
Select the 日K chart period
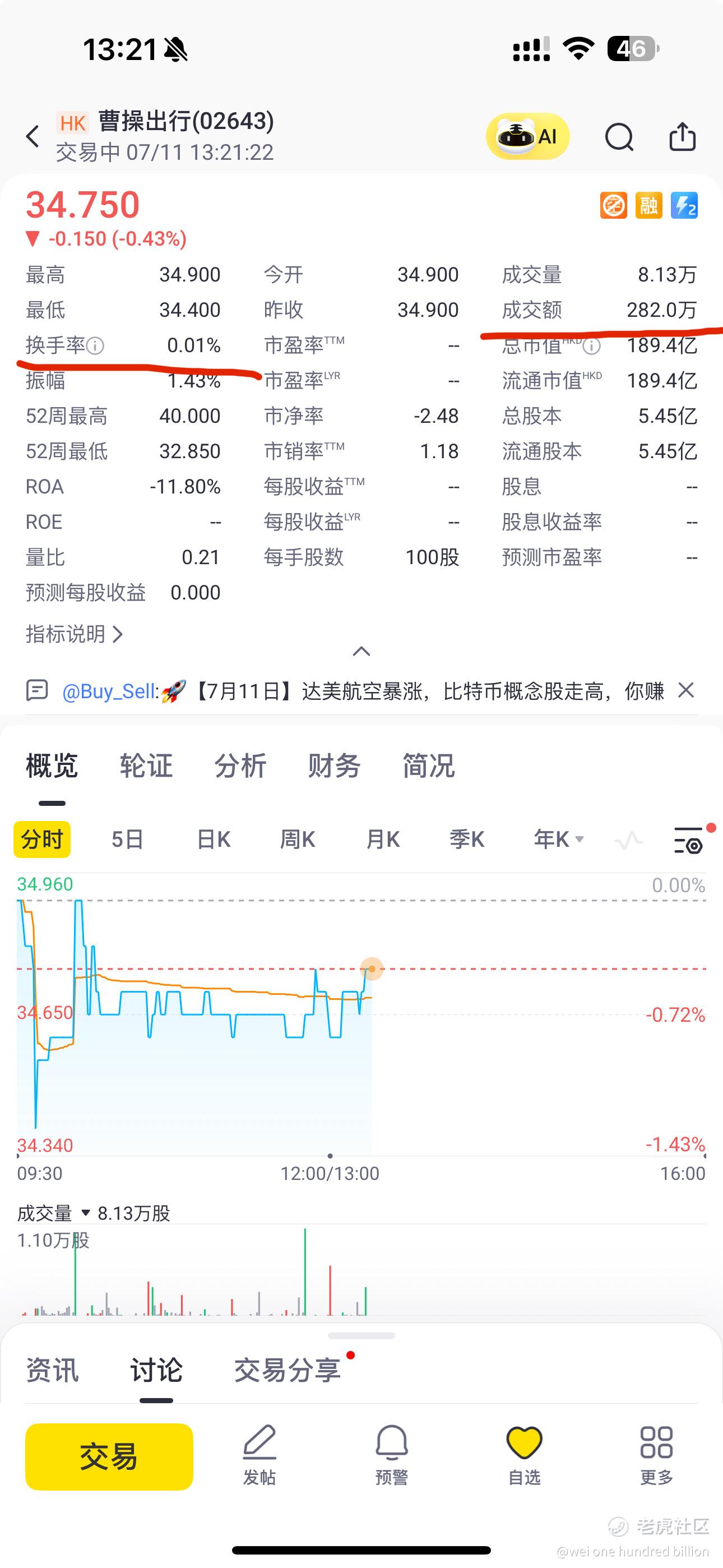click(x=214, y=840)
